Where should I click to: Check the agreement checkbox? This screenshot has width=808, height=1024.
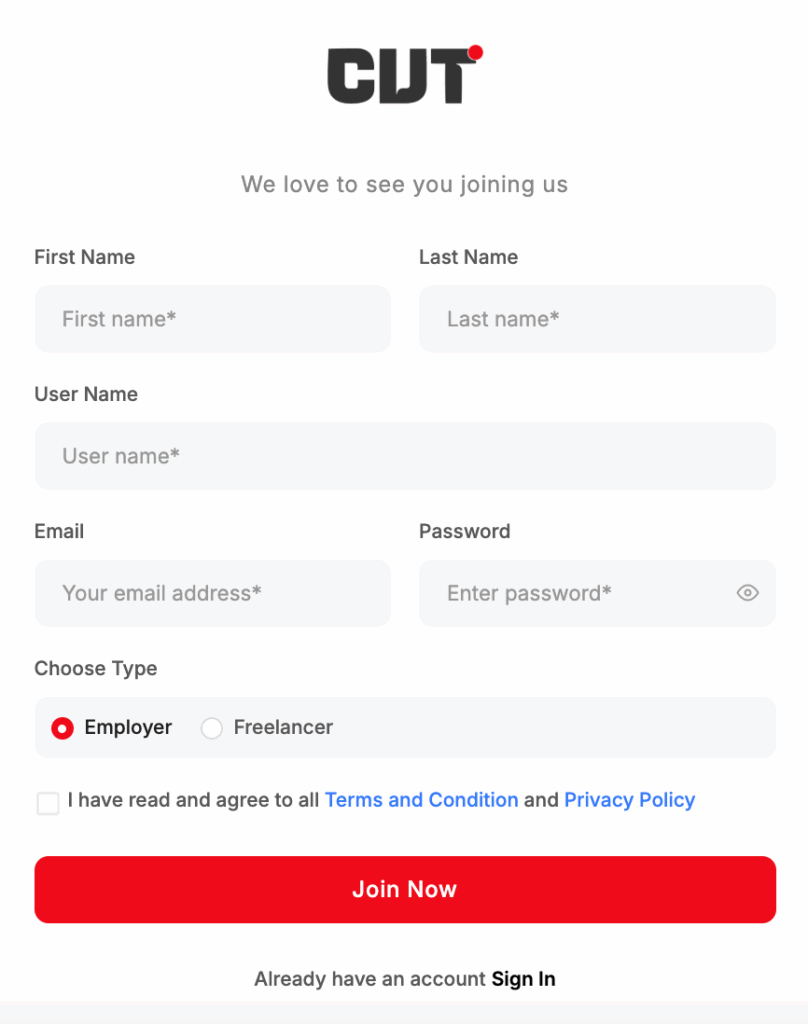point(48,803)
